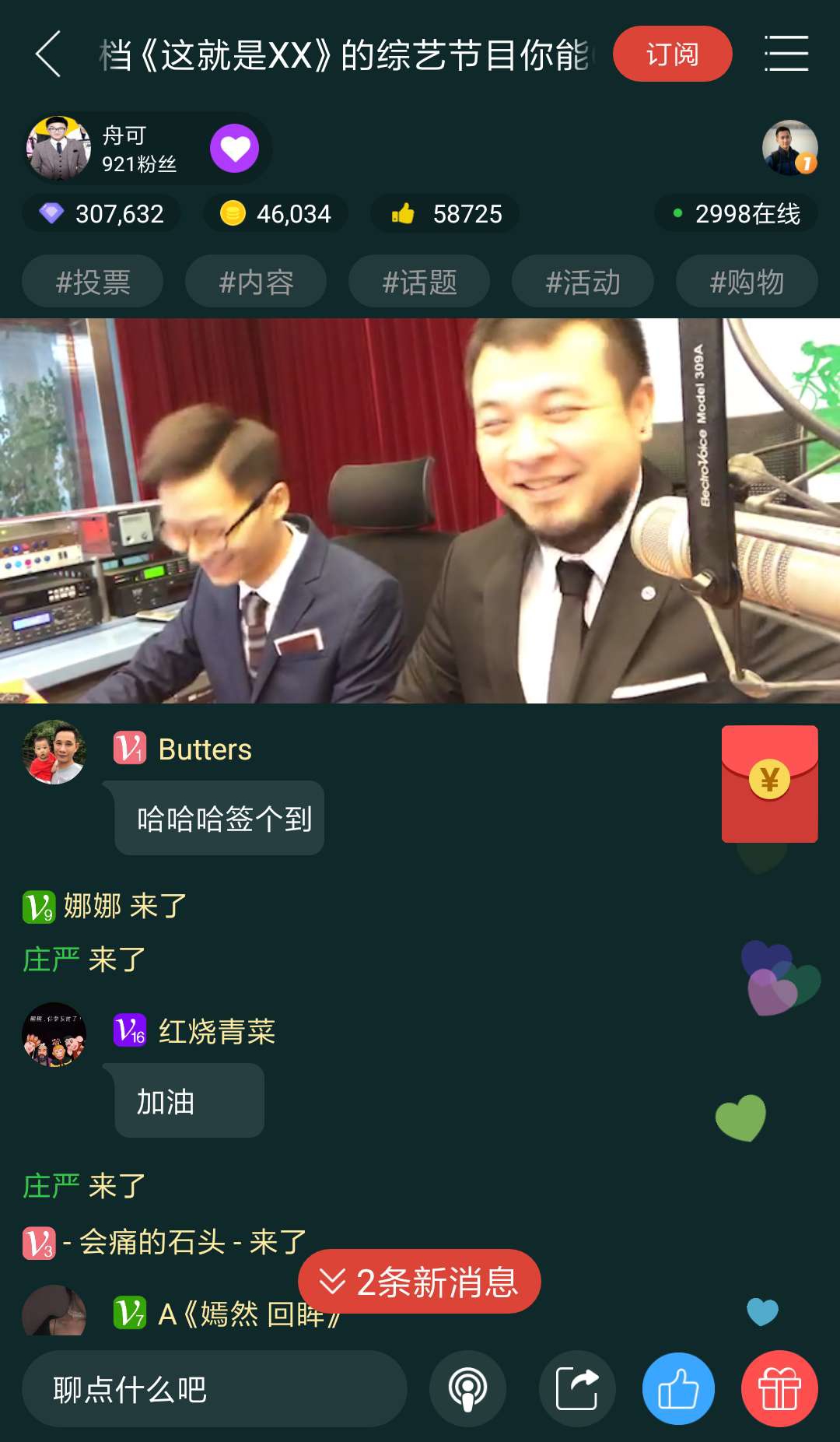
Task: Tap the 聊点什么吧 chat input field
Action: (214, 1389)
